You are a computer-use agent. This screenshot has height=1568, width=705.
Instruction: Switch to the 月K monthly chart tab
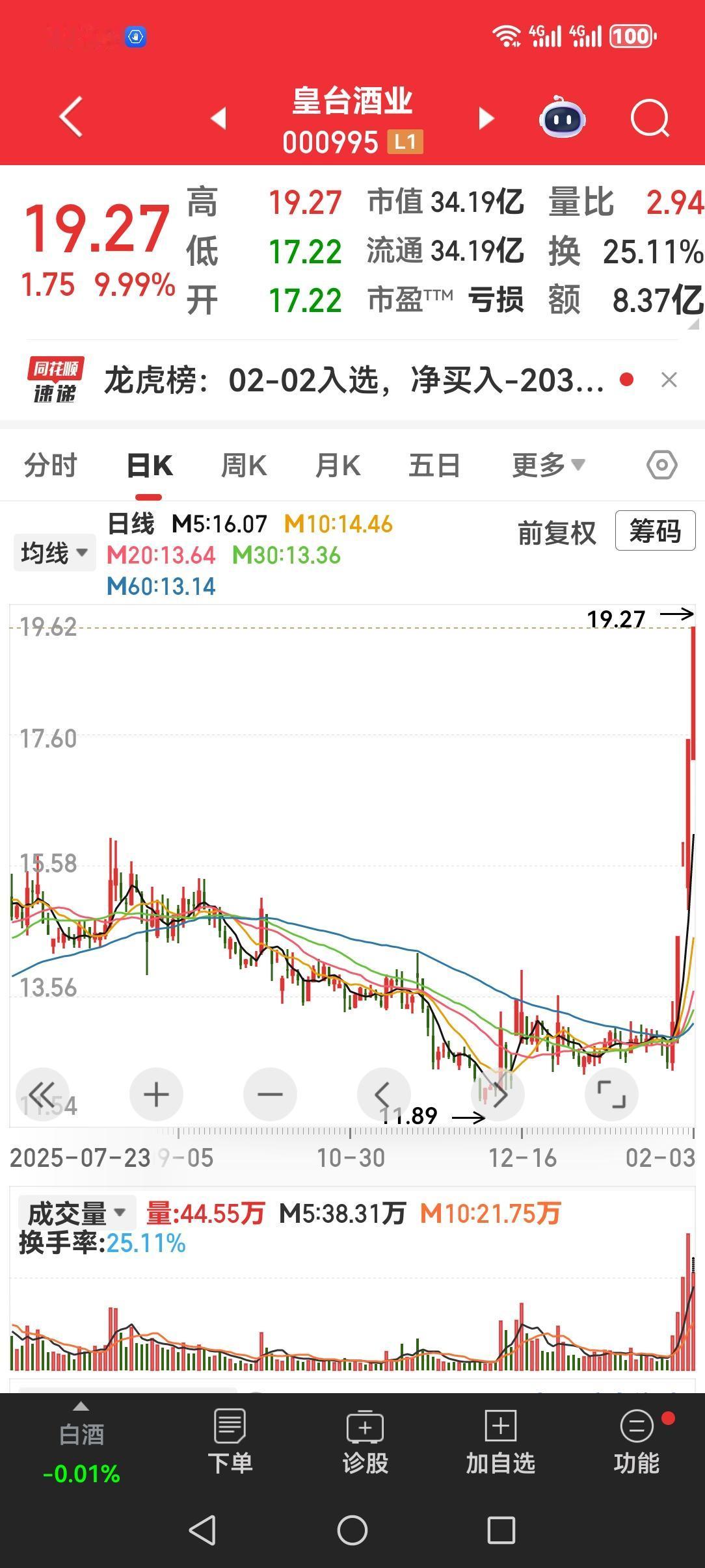click(337, 464)
